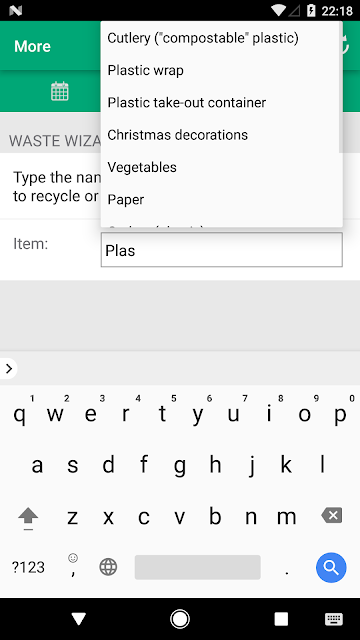Open the calendar tab
Screen dimensions: 360x640
(60, 91)
